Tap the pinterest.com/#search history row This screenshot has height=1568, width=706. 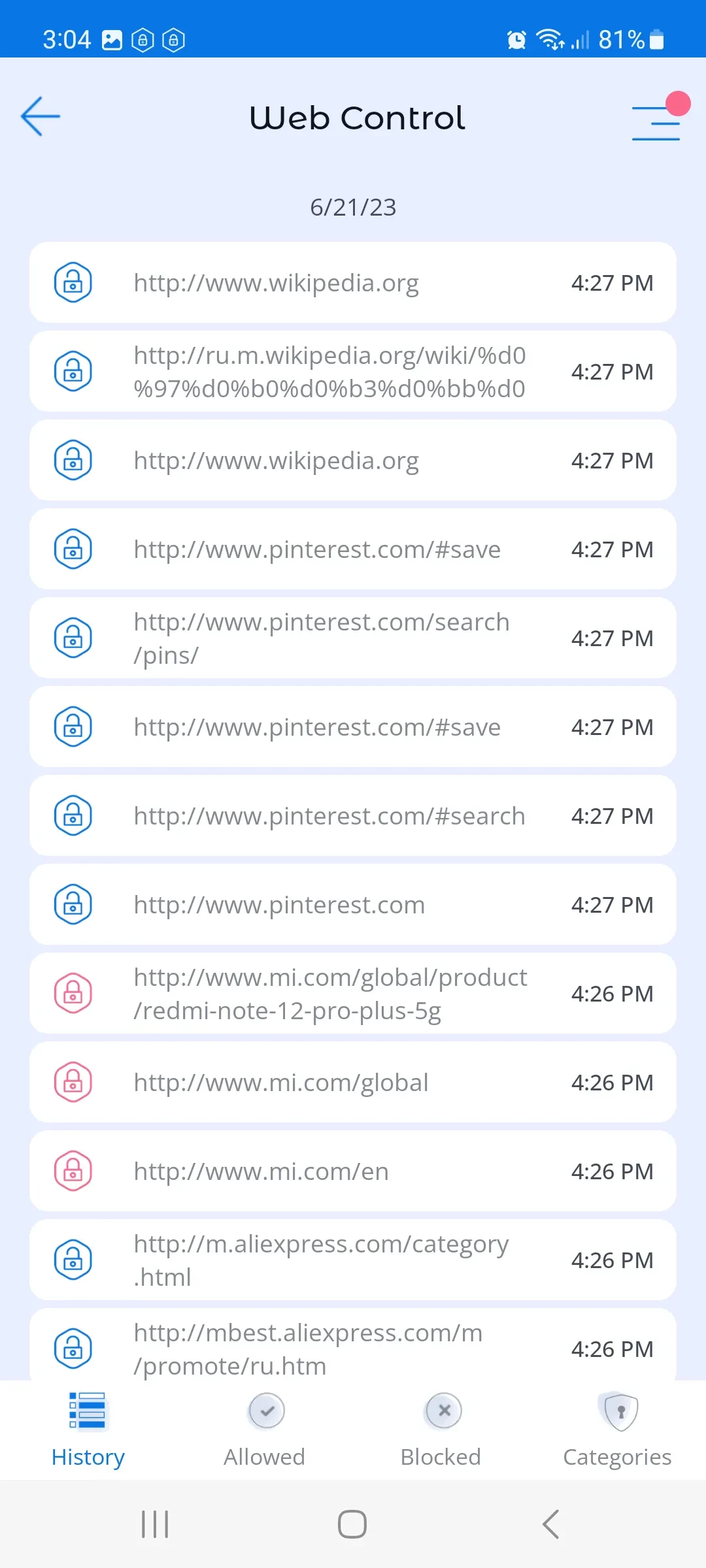[353, 816]
